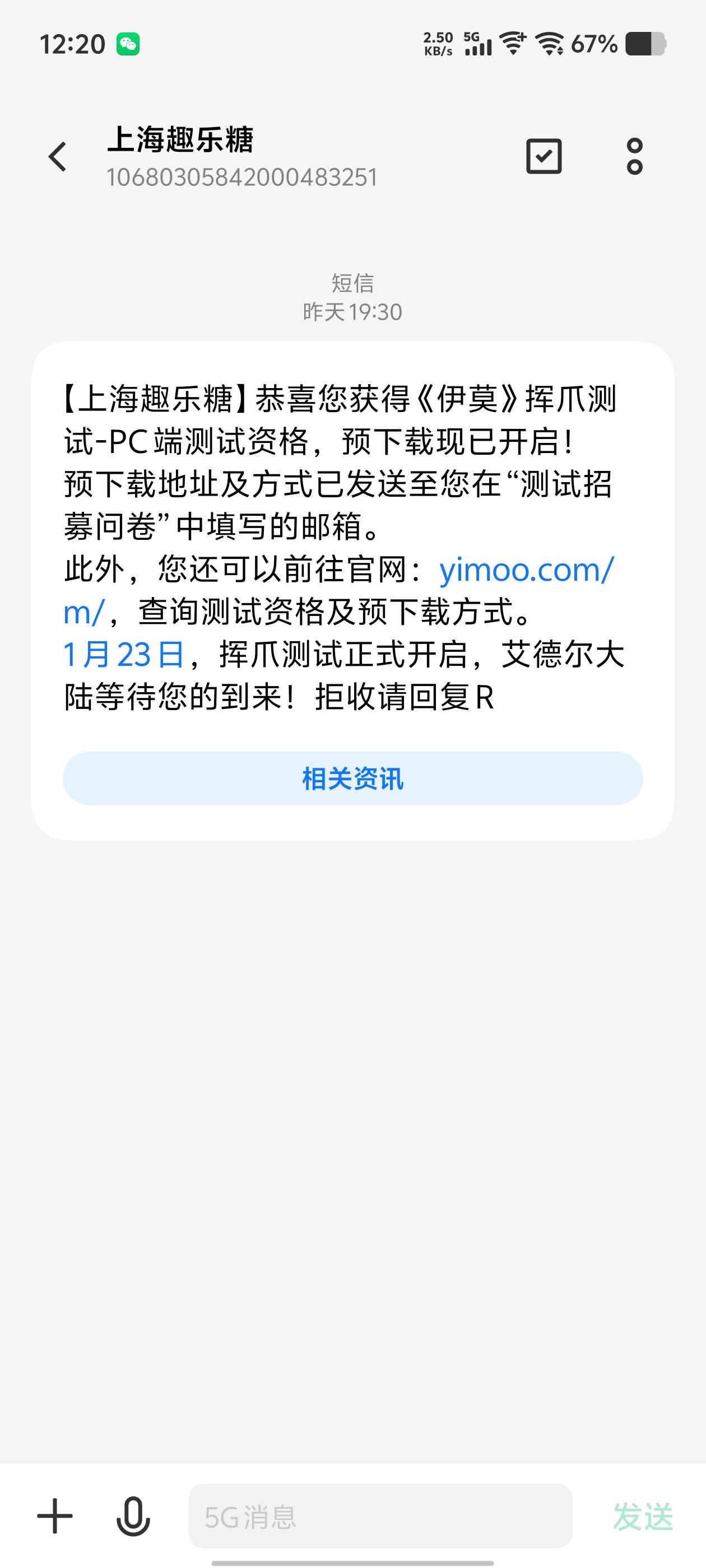Open 相关资讯 button

click(x=352, y=778)
